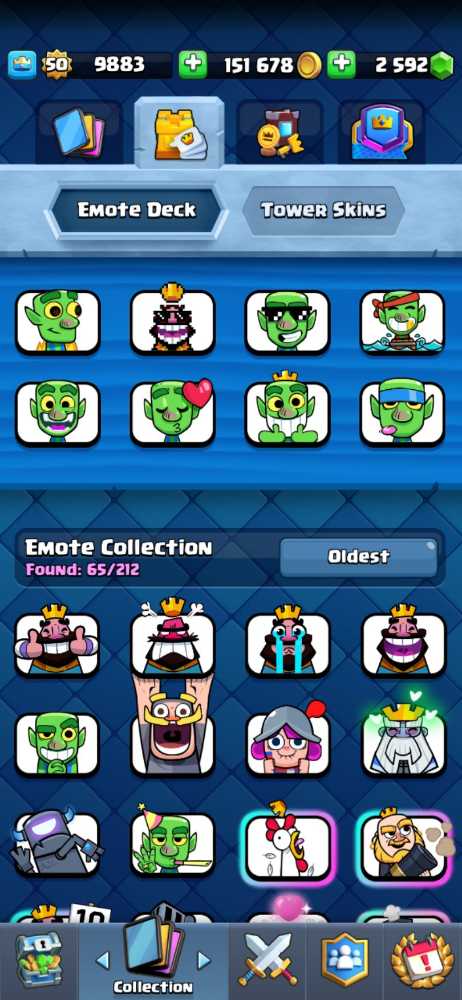Viewport: 462px width, 1000px height.
Task: Select the goblin kiss heart emote in deck
Action: 173,413
